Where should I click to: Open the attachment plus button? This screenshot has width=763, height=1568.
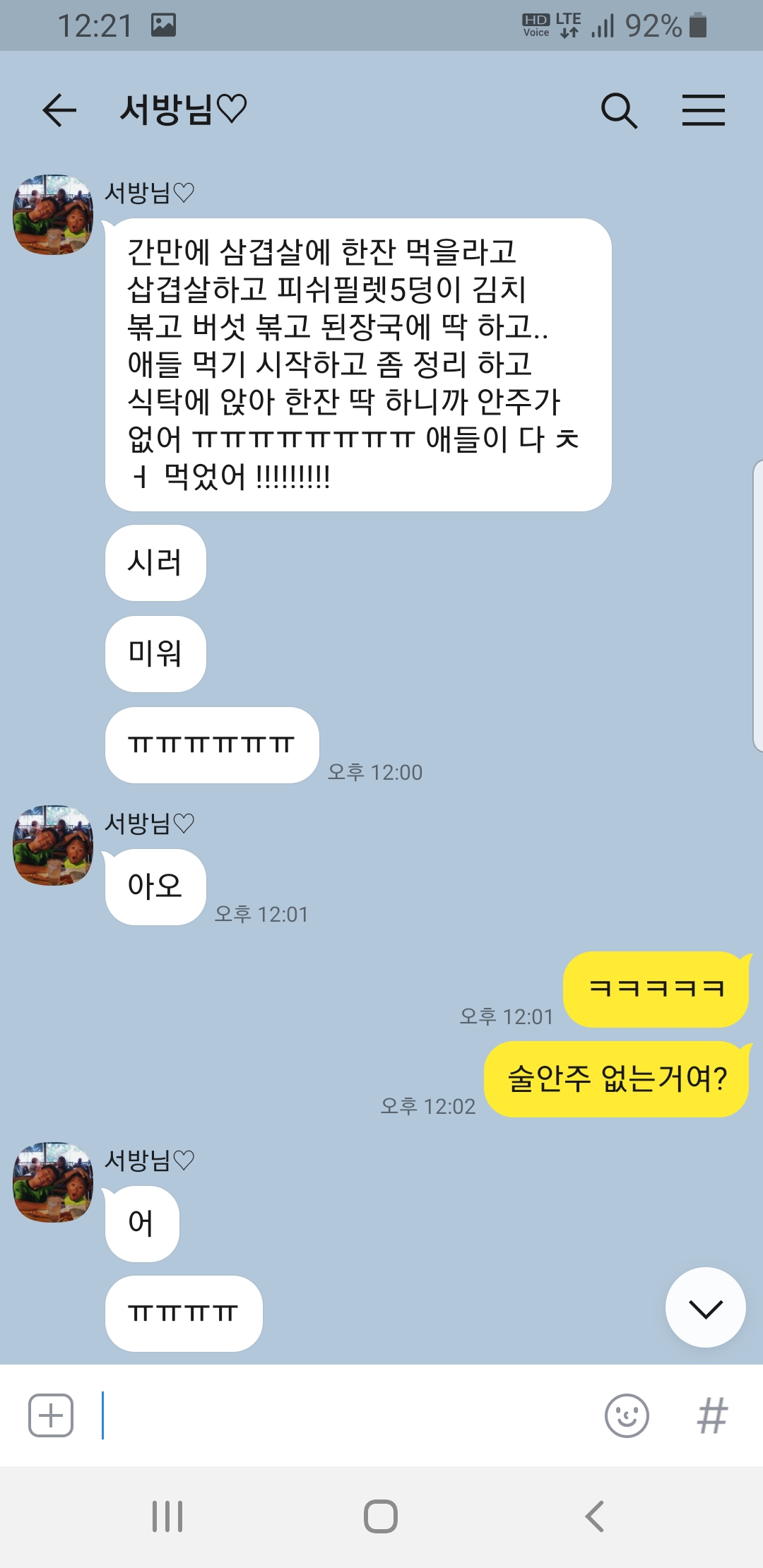51,1415
